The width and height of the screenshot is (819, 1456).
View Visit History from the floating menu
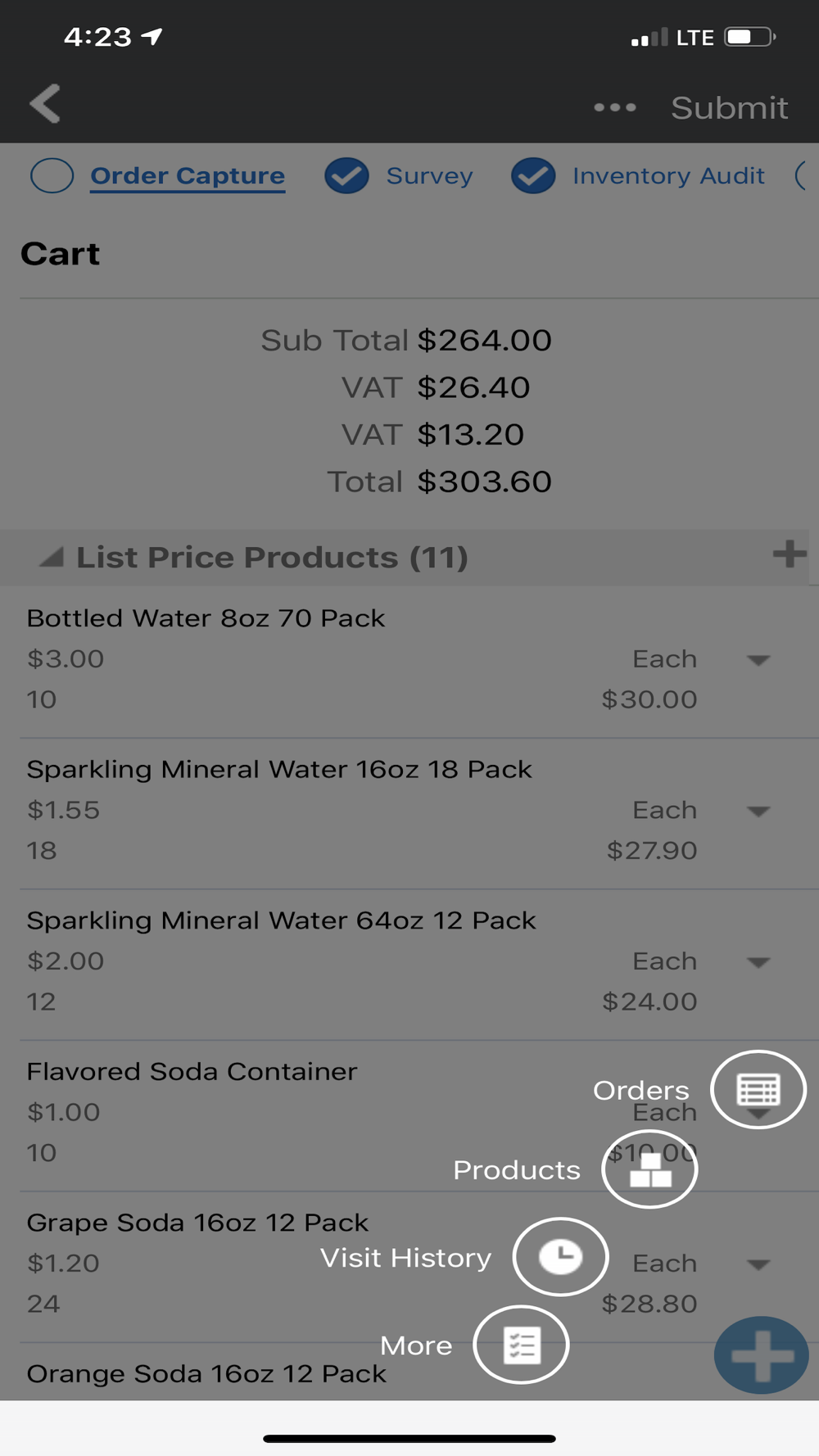point(560,1257)
